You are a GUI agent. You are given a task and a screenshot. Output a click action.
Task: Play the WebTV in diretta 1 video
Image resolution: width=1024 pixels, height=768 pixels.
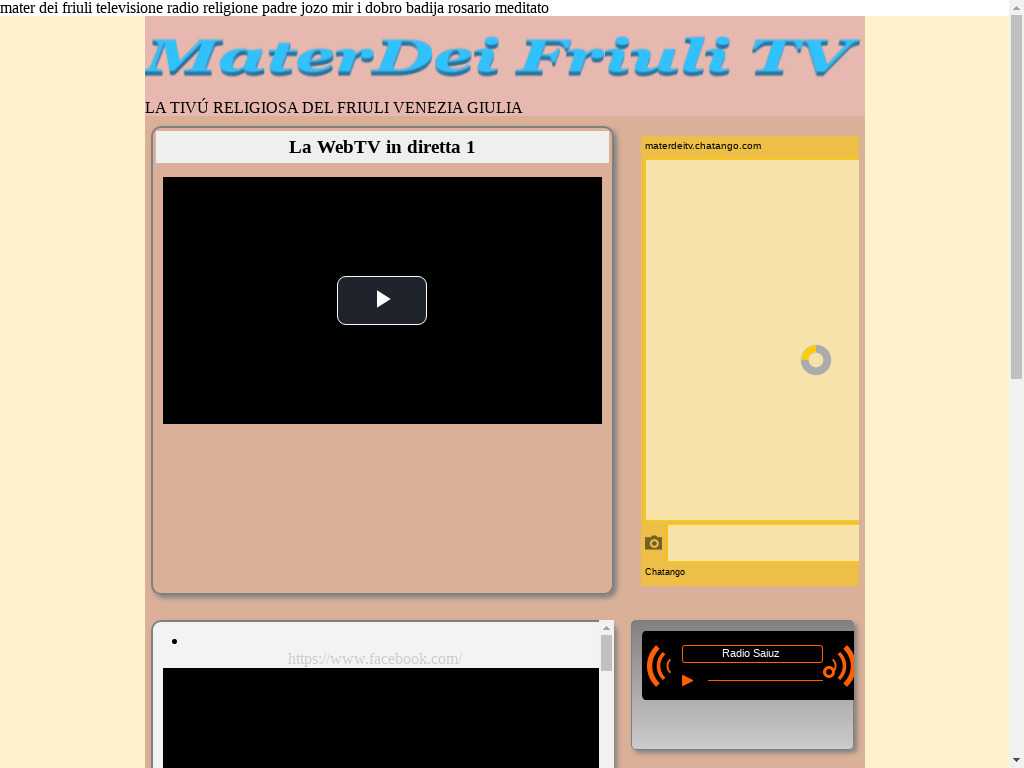pyautogui.click(x=381, y=300)
